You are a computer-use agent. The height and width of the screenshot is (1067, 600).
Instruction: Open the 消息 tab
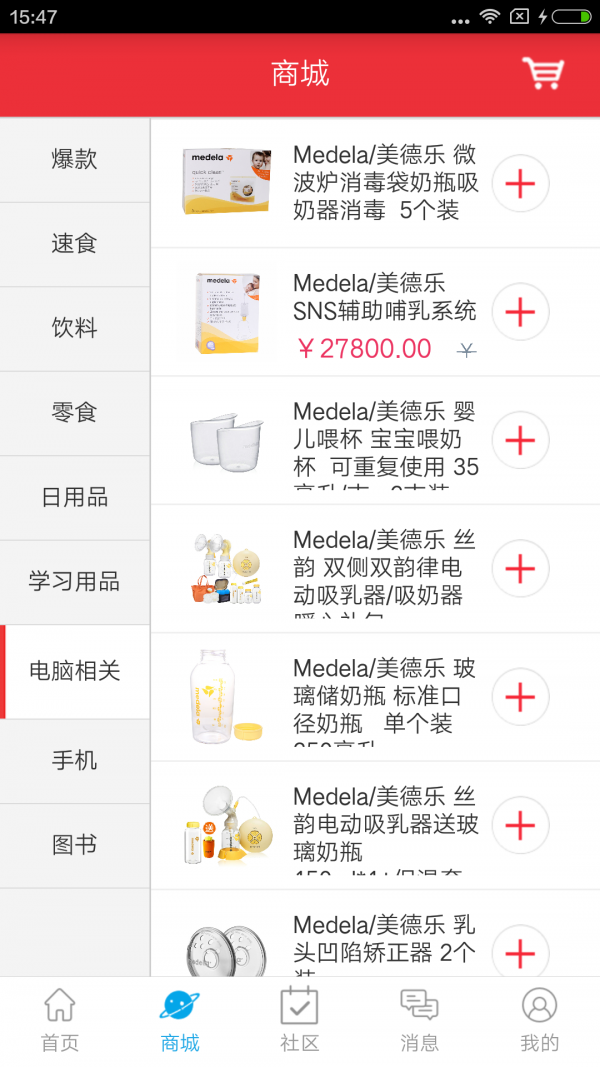click(x=419, y=1020)
